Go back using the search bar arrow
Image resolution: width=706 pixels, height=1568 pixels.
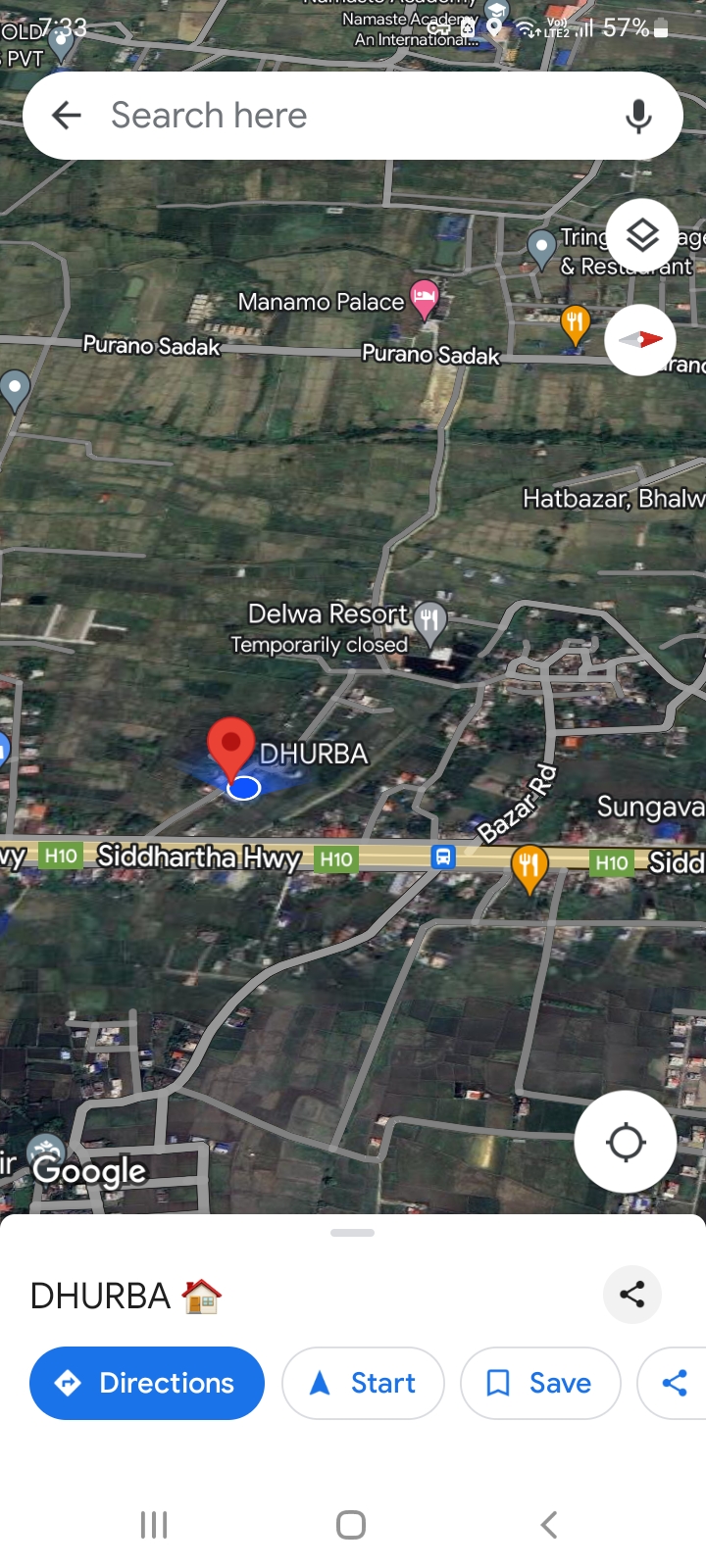pos(66,116)
